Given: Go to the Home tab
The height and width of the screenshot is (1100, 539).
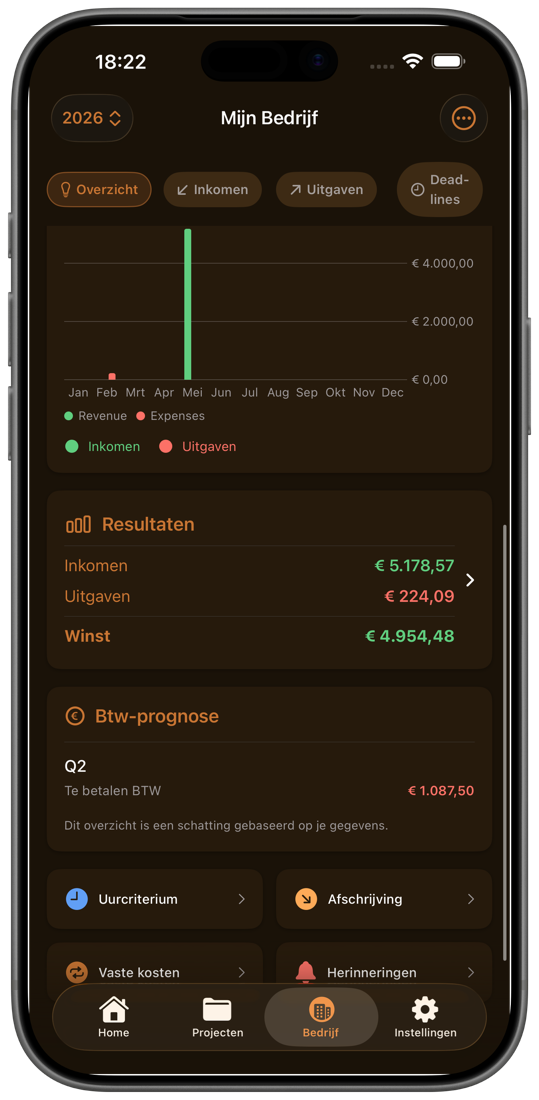Looking at the screenshot, I should [x=114, y=1017].
